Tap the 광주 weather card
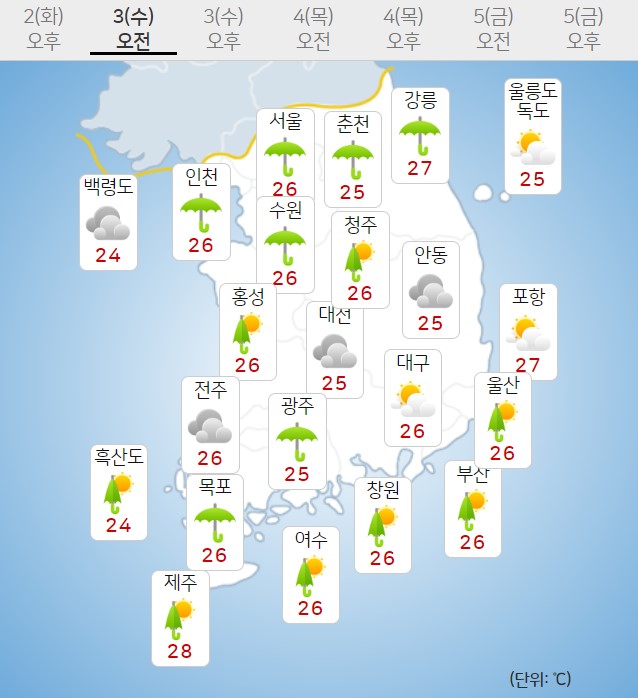 [x=297, y=440]
